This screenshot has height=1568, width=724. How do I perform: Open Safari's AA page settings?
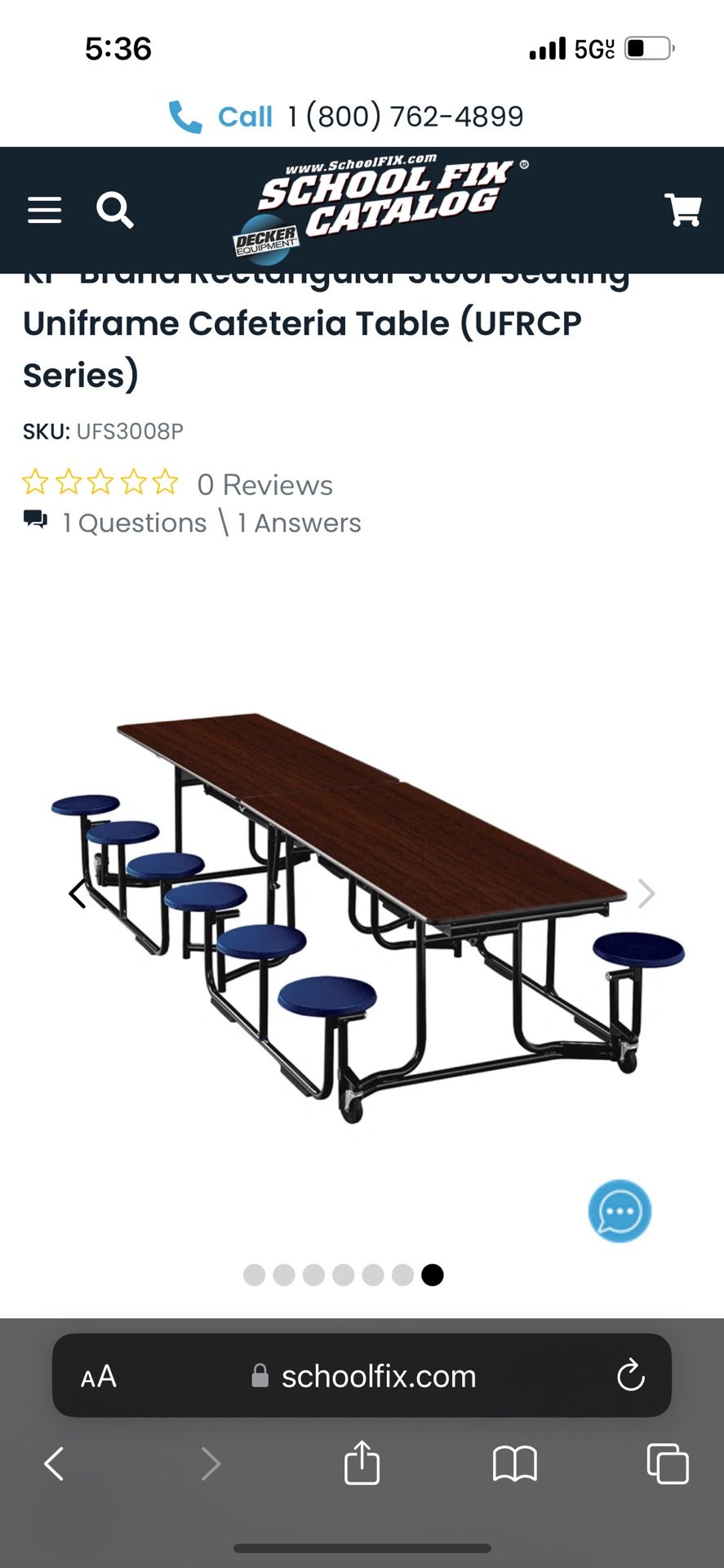(99, 1377)
